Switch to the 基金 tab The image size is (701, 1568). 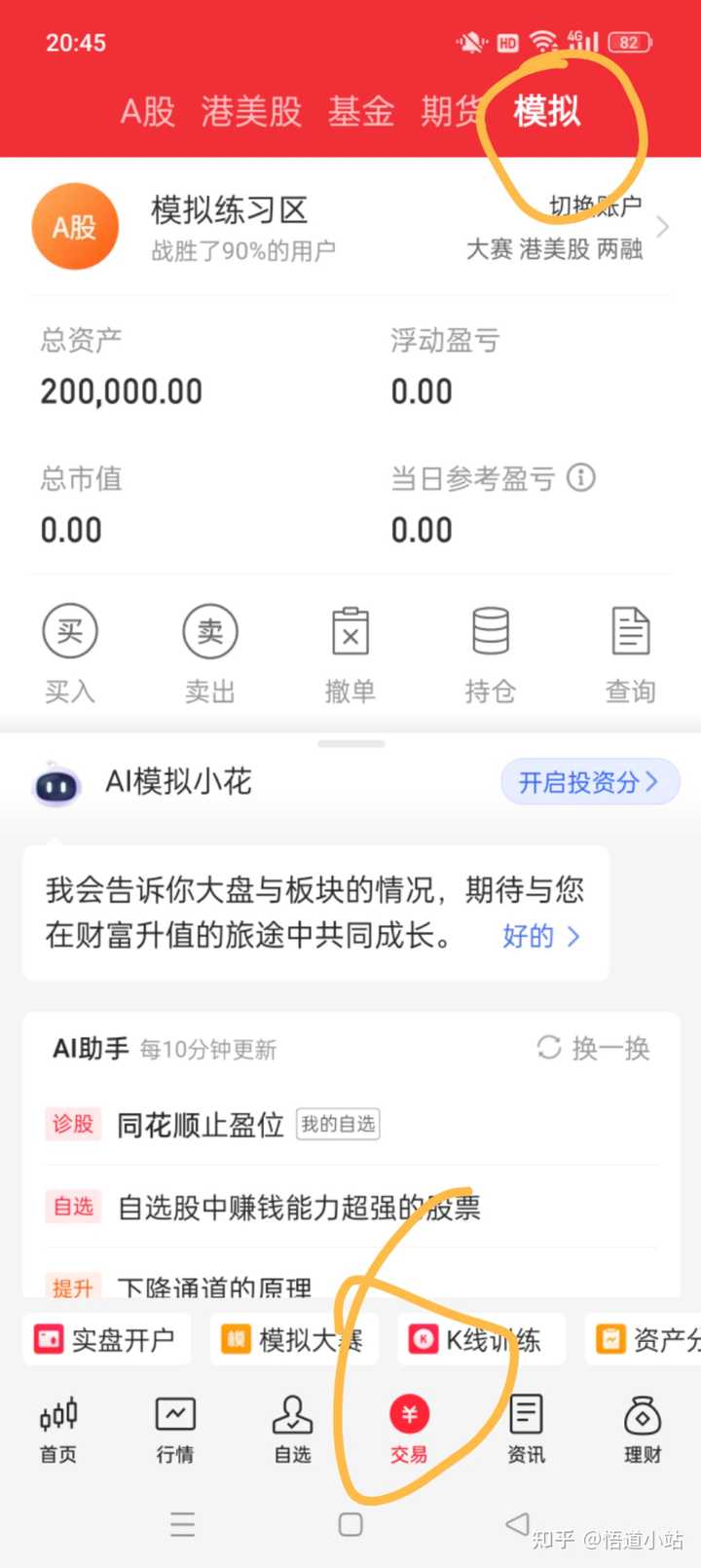pos(361,112)
